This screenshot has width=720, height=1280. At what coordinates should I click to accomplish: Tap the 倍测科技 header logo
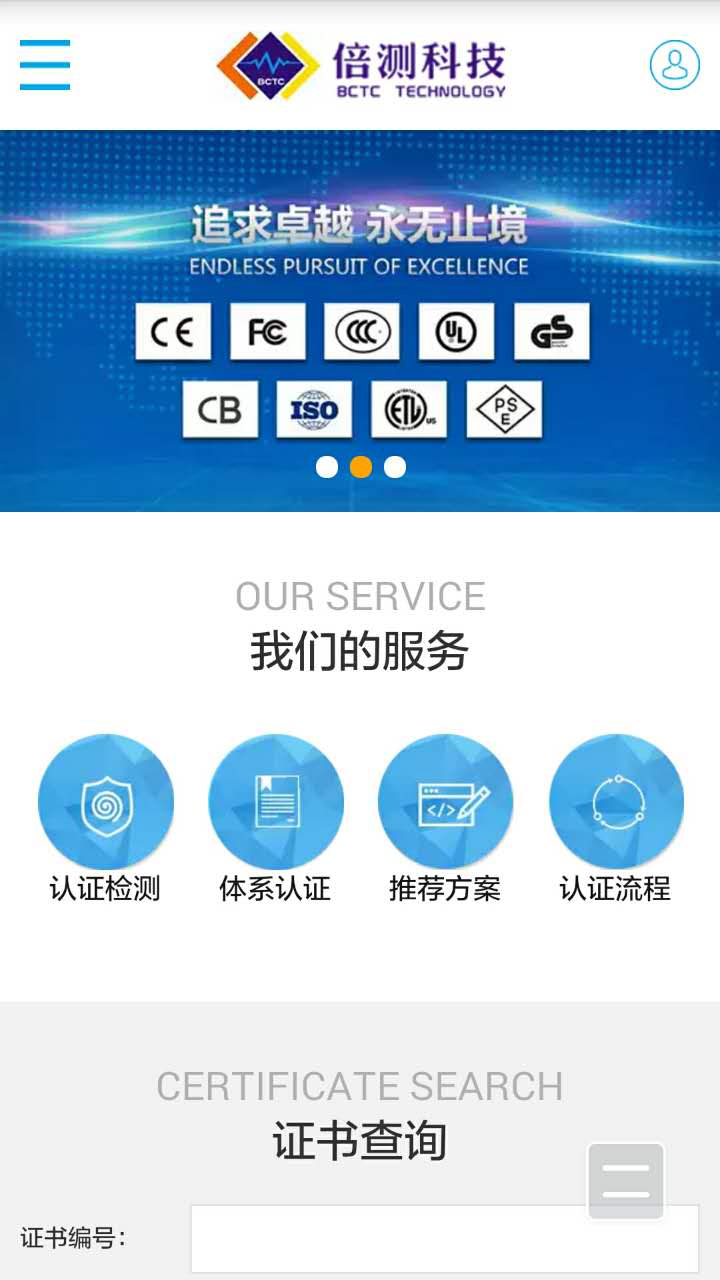(x=361, y=65)
